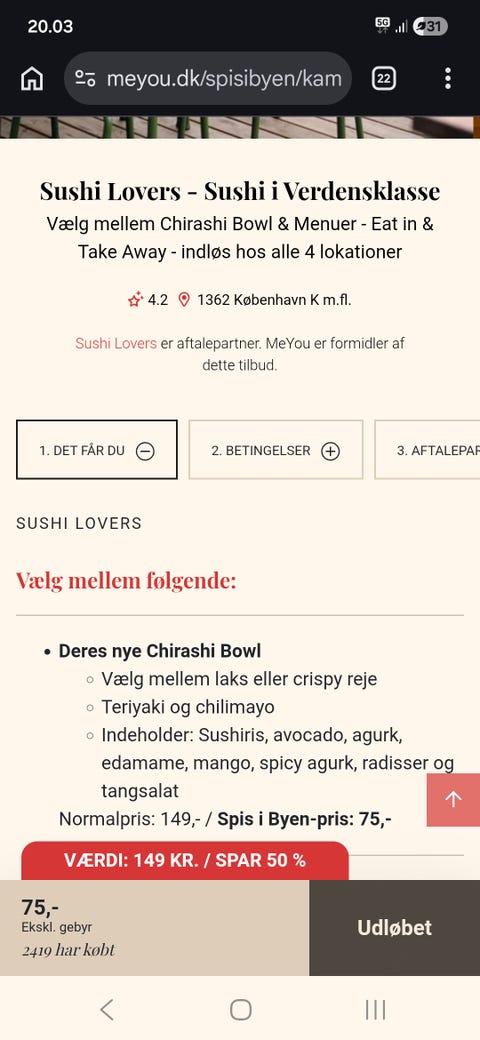This screenshot has width=480, height=1040.
Task: Open the browser overflow menu
Action: coord(448,79)
